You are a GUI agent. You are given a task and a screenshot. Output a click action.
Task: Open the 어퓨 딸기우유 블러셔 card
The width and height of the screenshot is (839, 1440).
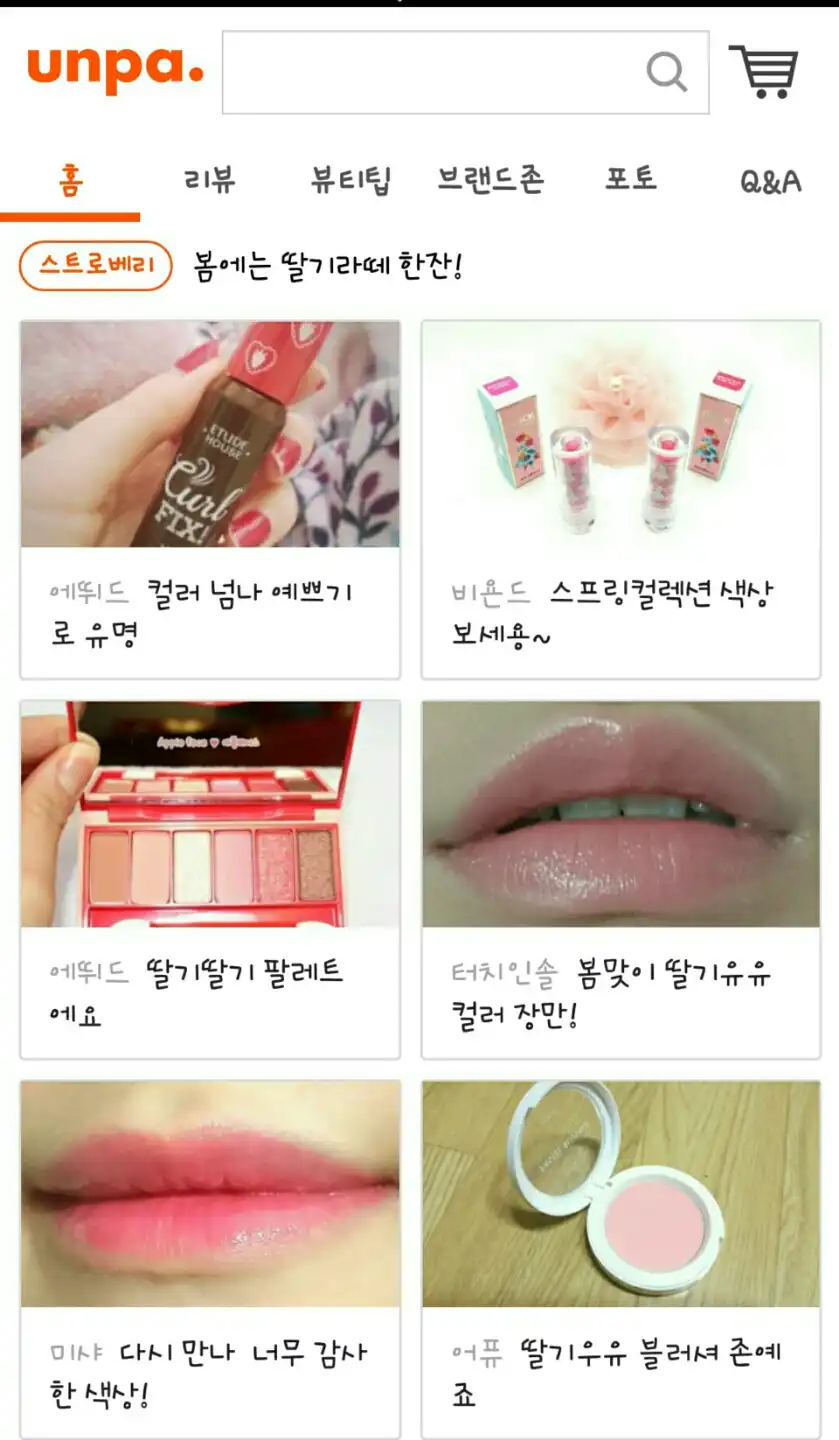620,1258
